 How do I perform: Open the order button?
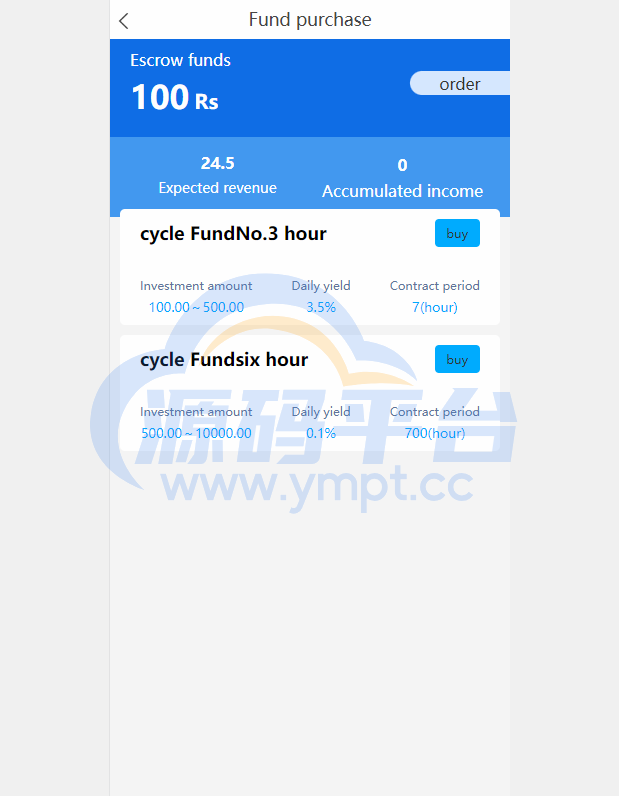459,84
